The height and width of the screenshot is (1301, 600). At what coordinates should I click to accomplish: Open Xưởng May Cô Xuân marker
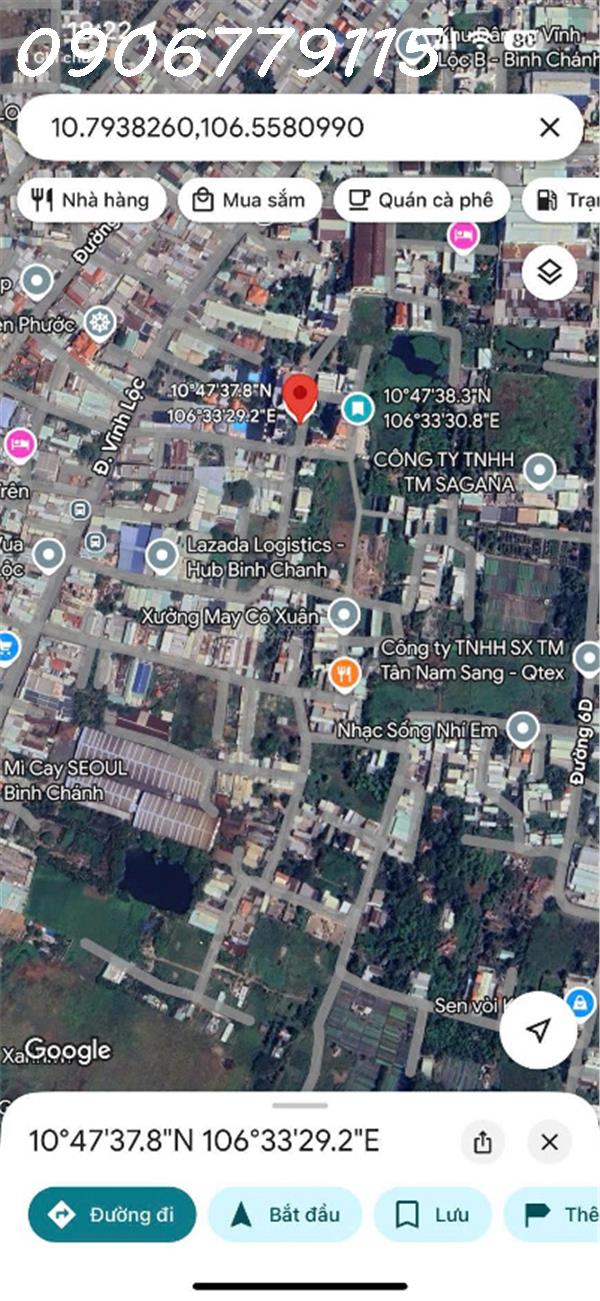pos(344,615)
